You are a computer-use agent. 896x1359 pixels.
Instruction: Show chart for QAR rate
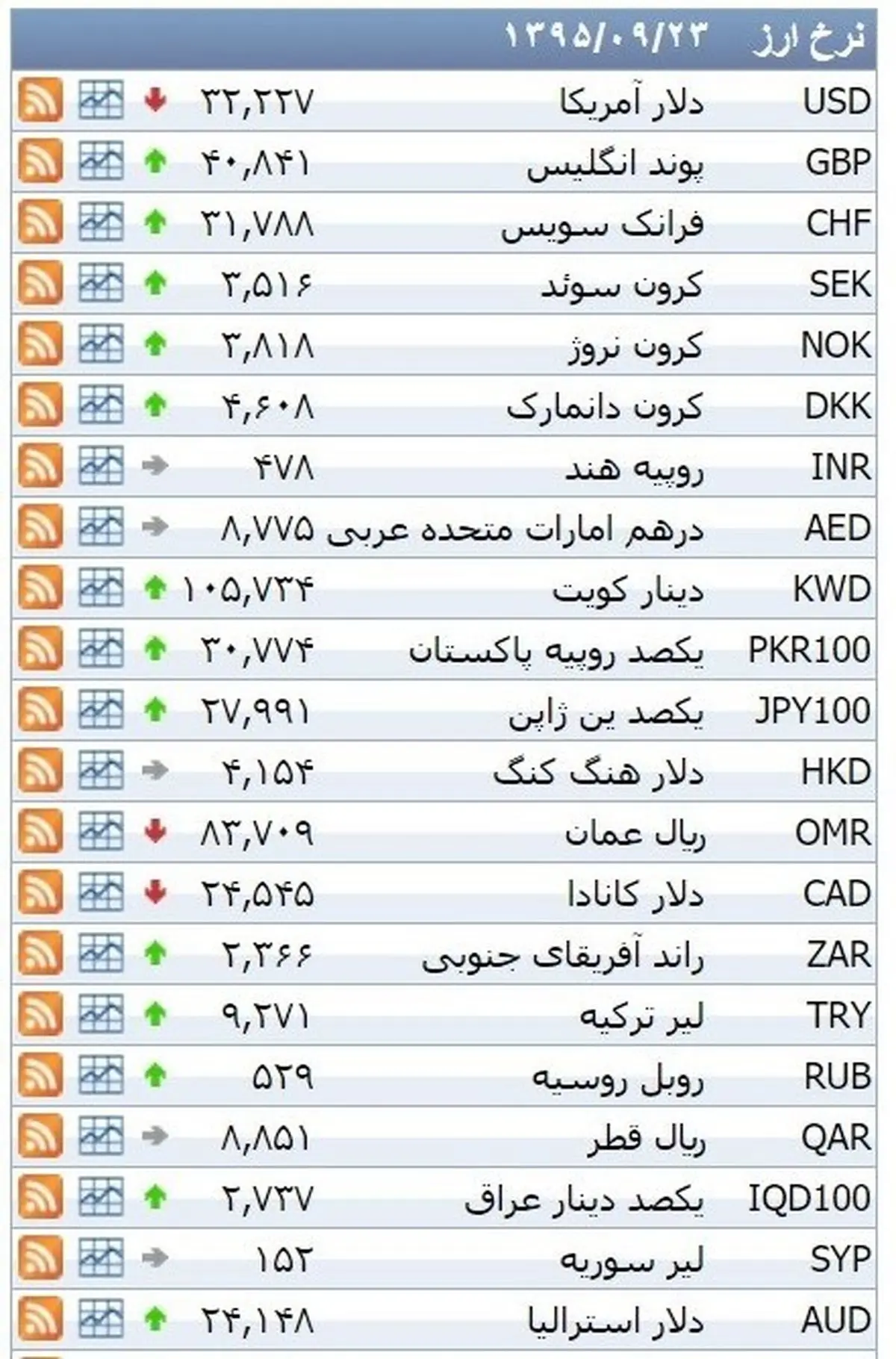tap(101, 1136)
